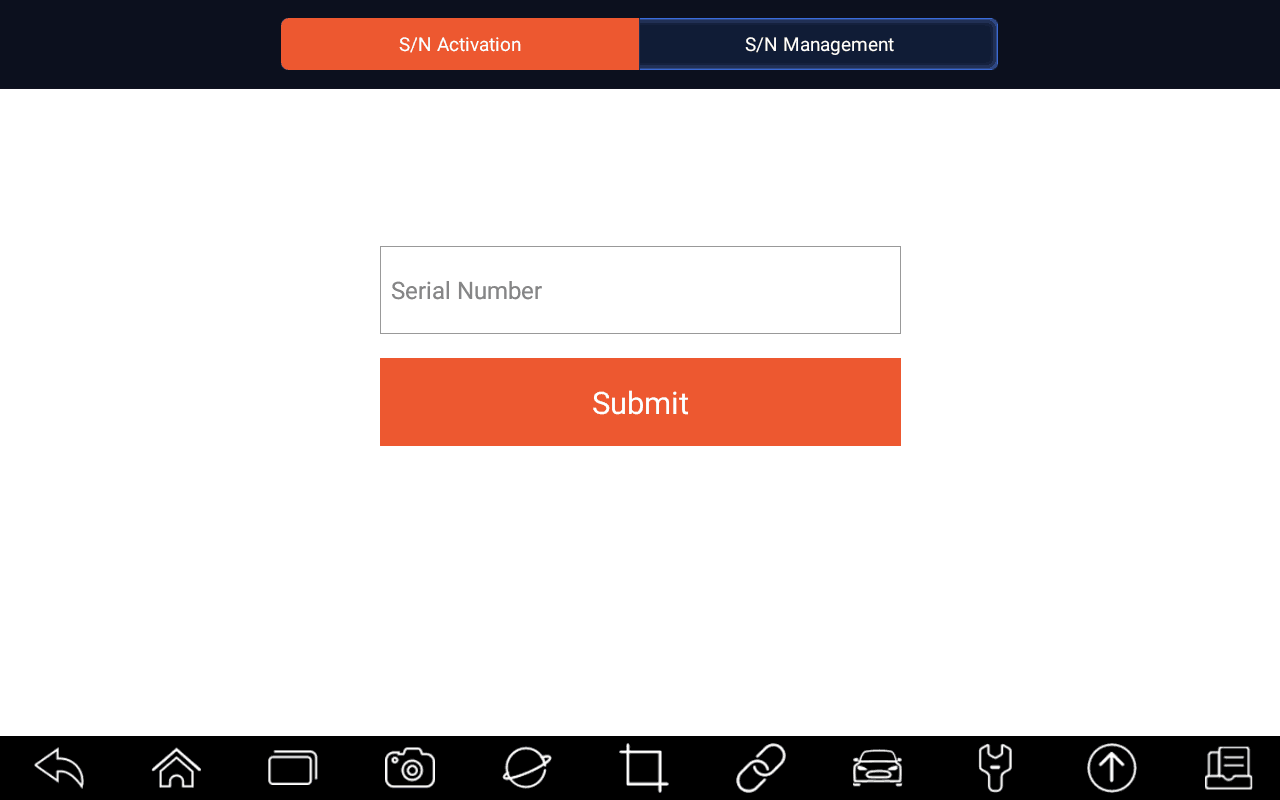This screenshot has width=1280, height=800.
Task: Open the browser planet icon
Action: point(527,768)
